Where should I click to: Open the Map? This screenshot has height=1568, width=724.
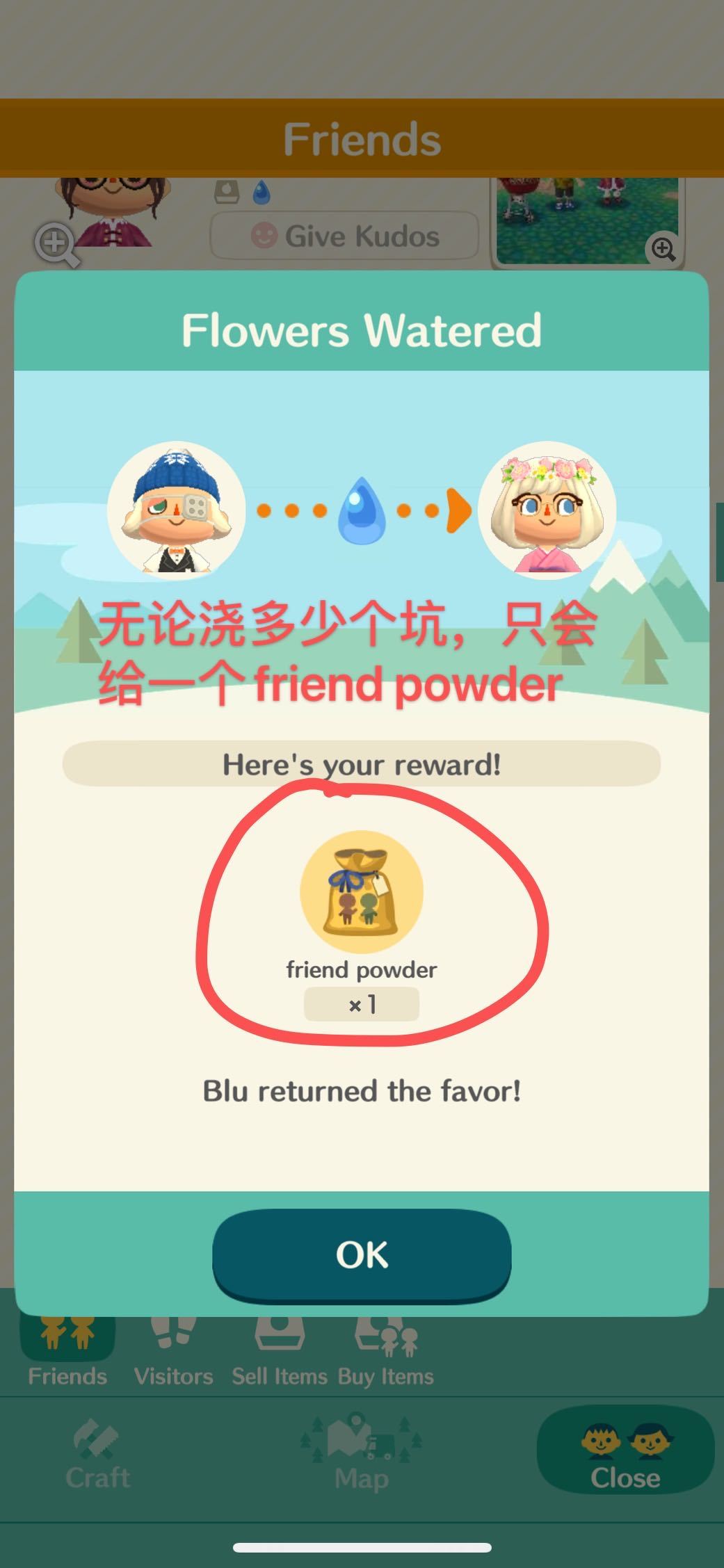[x=361, y=1454]
